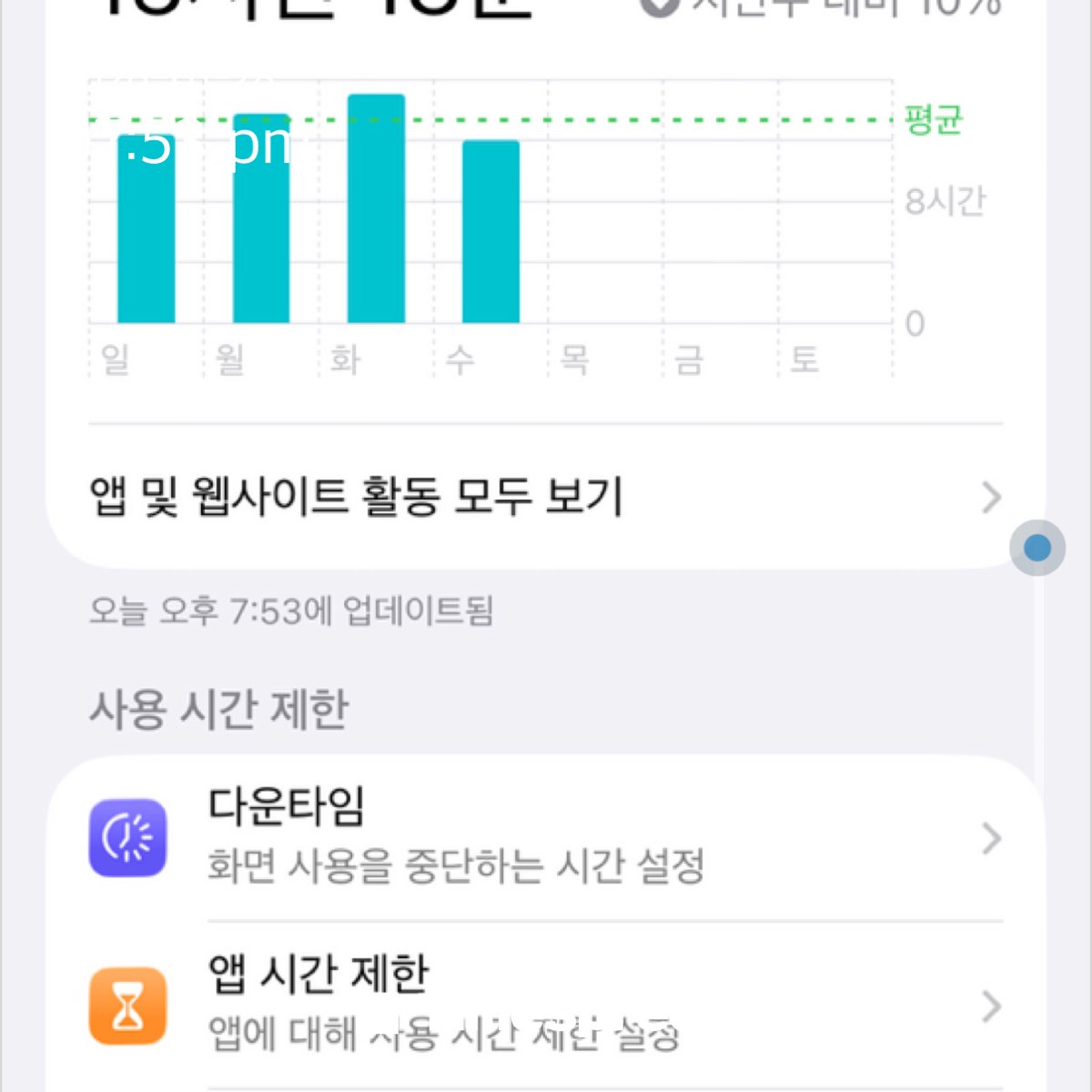Open 앱 시간 제한 settings
Image resolution: width=1092 pixels, height=1092 pixels.
coord(544,1005)
